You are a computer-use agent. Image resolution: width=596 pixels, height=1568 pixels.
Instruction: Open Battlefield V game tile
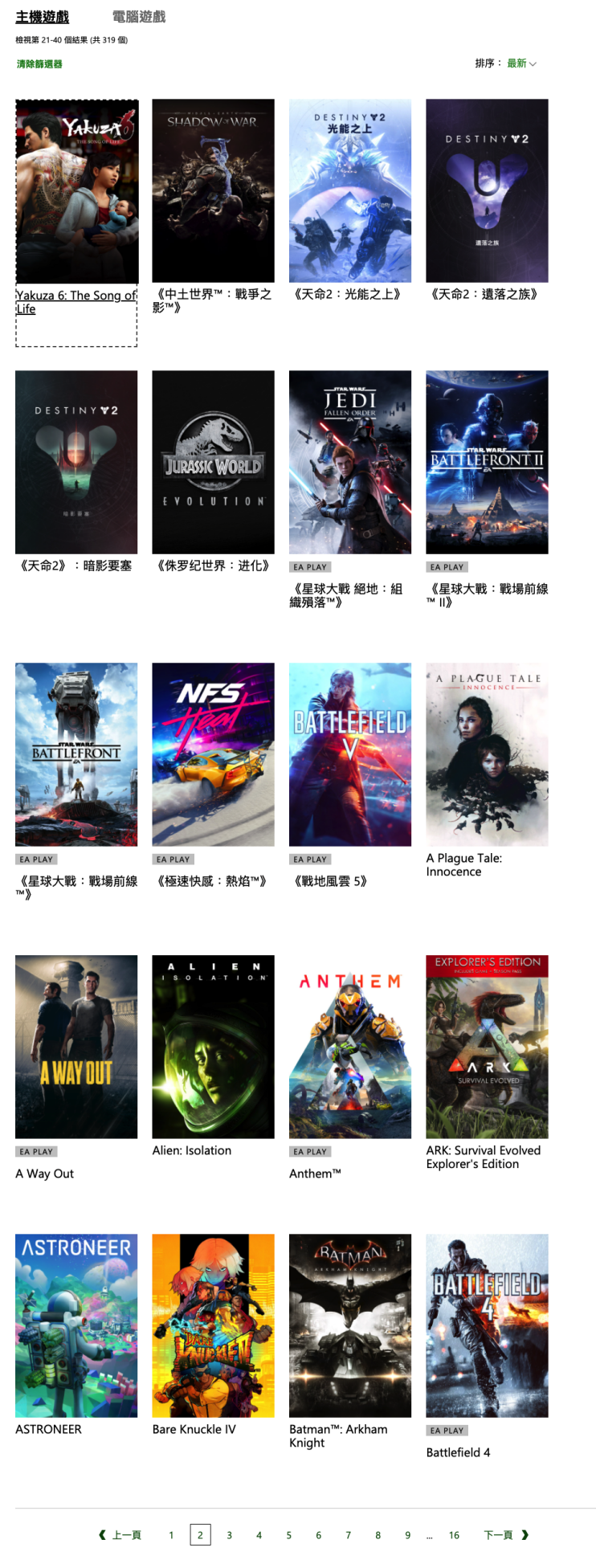[x=350, y=754]
